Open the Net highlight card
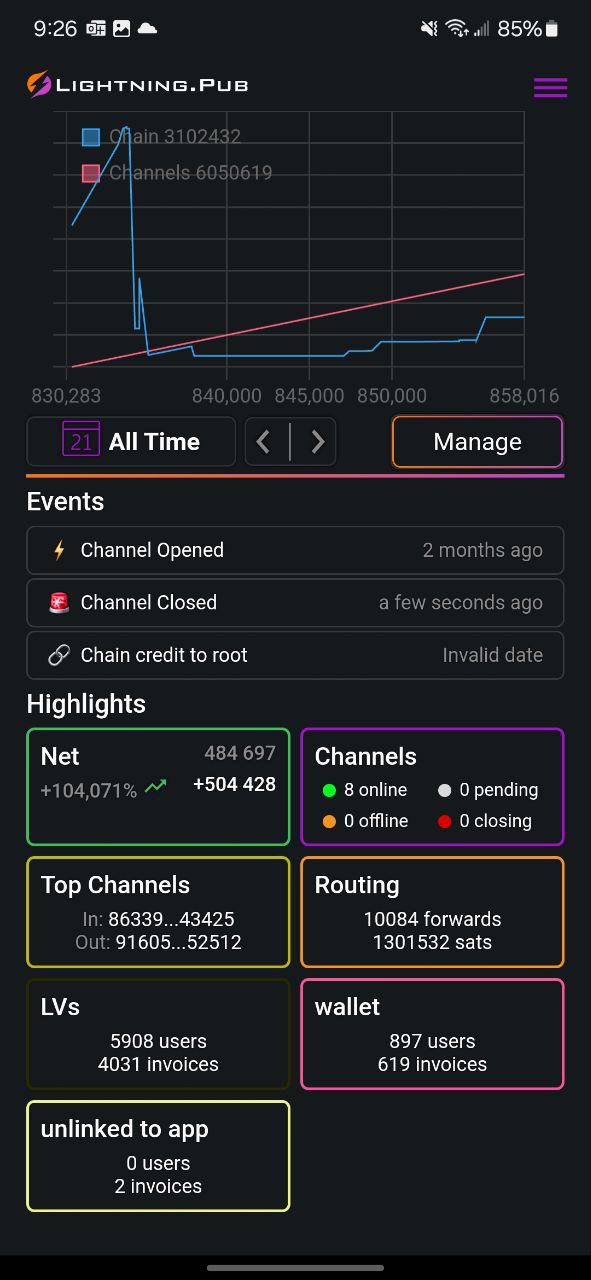This screenshot has width=591, height=1280. coord(158,787)
